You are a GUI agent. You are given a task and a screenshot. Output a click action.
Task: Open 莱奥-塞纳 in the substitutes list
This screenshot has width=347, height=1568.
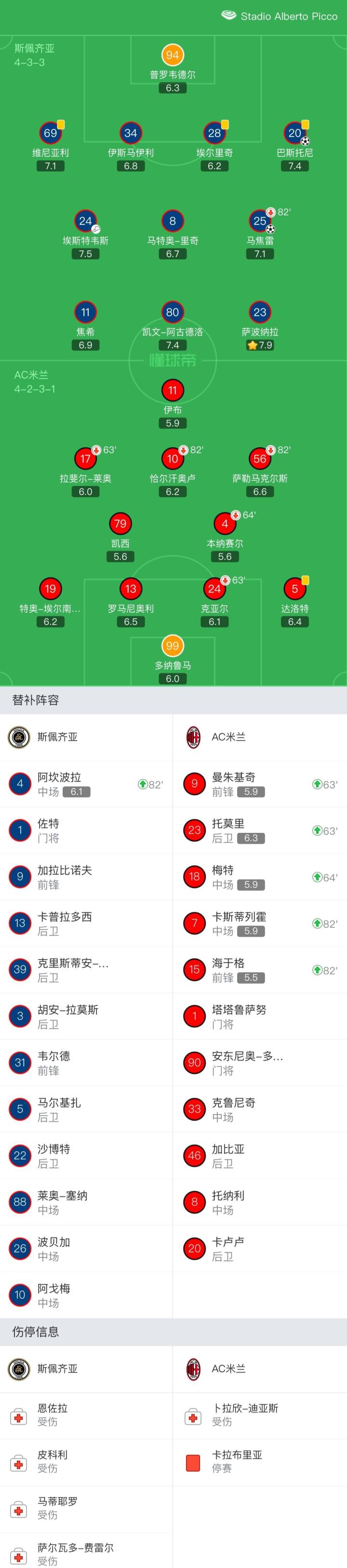coord(86,1201)
